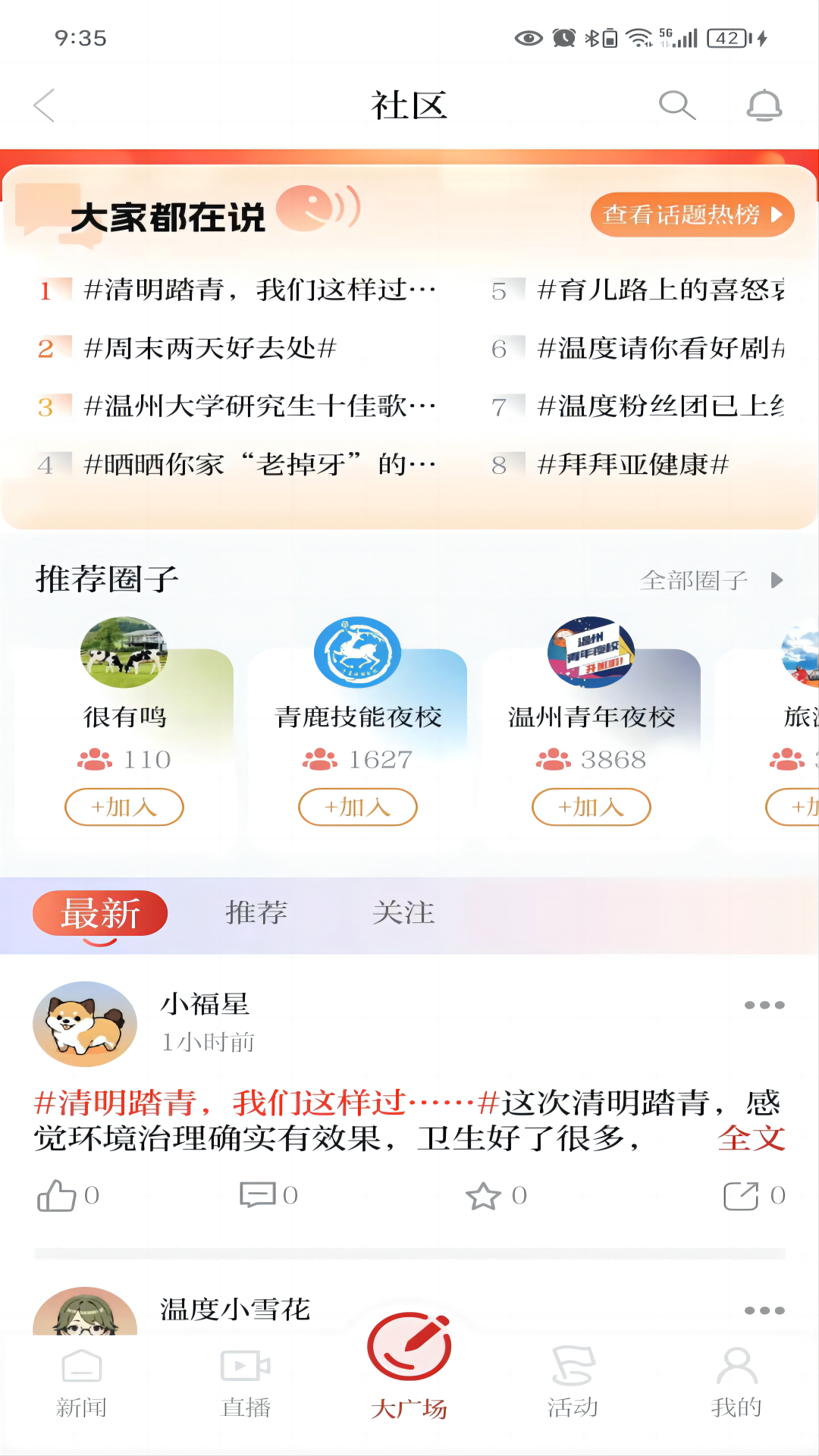The height and width of the screenshot is (1456, 819).
Task: Join the 温州青年夜校 circle
Action: (591, 807)
